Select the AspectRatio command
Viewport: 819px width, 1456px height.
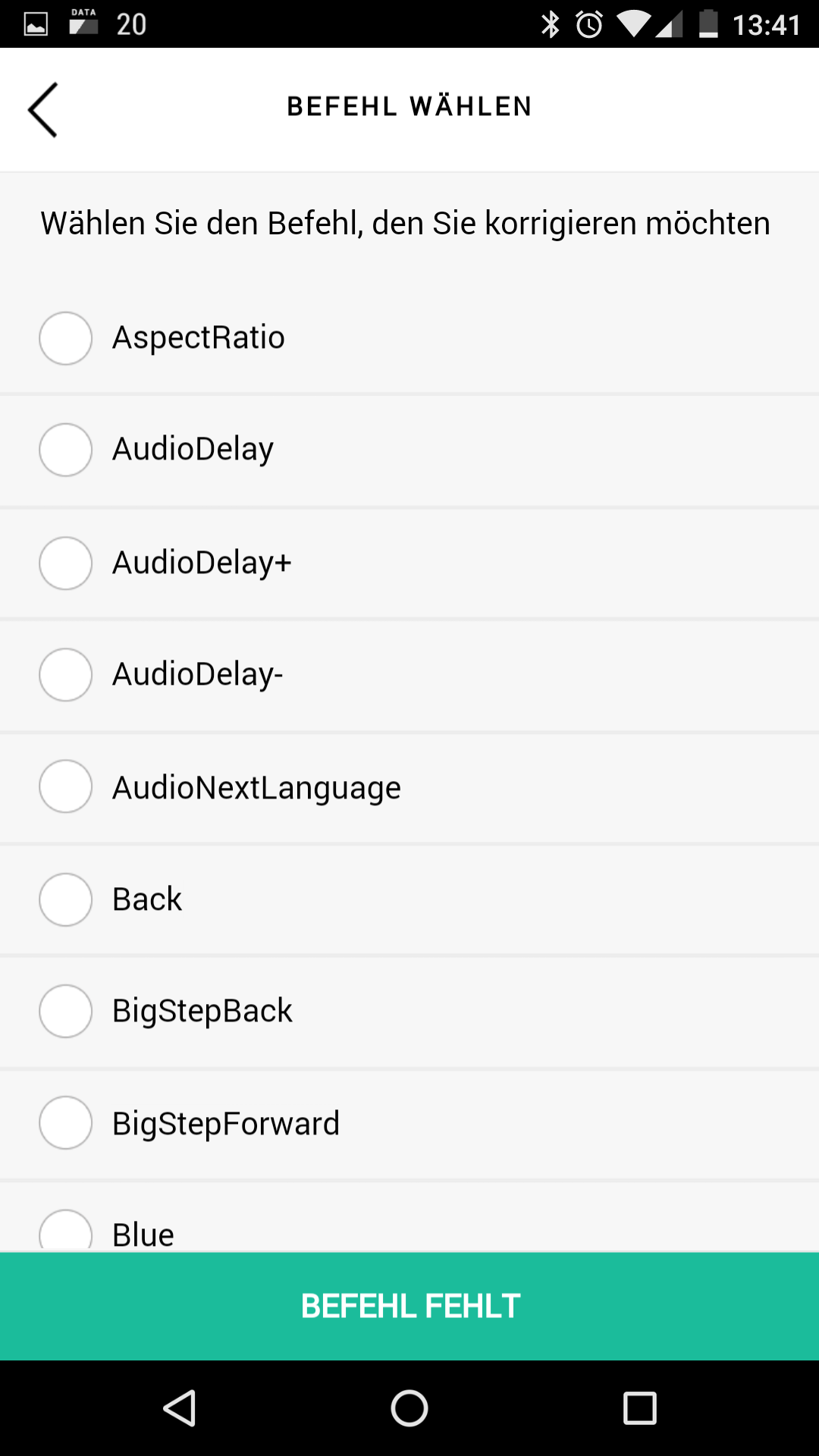pyautogui.click(x=409, y=338)
